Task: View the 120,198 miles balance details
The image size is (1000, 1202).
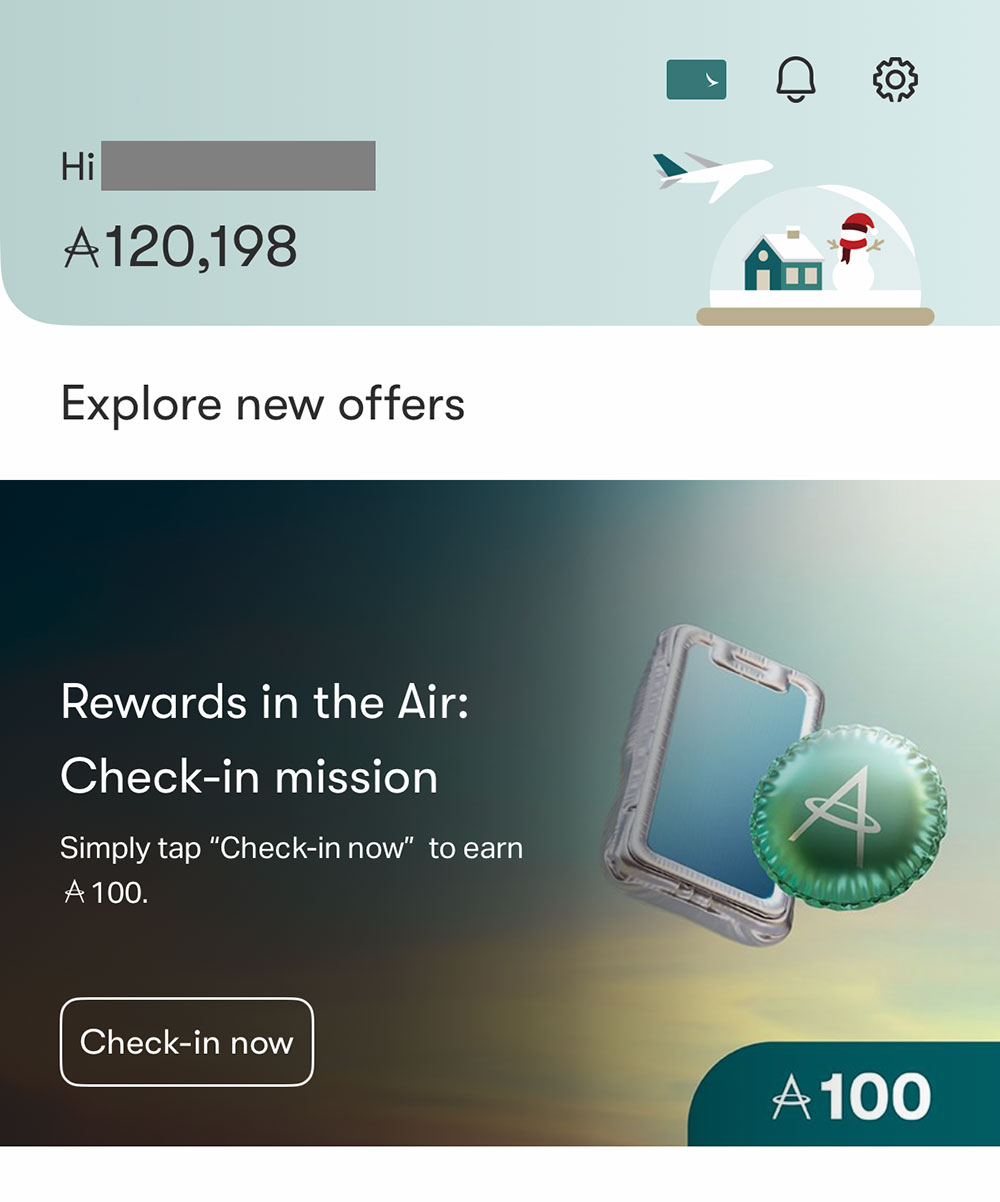Action: point(180,247)
